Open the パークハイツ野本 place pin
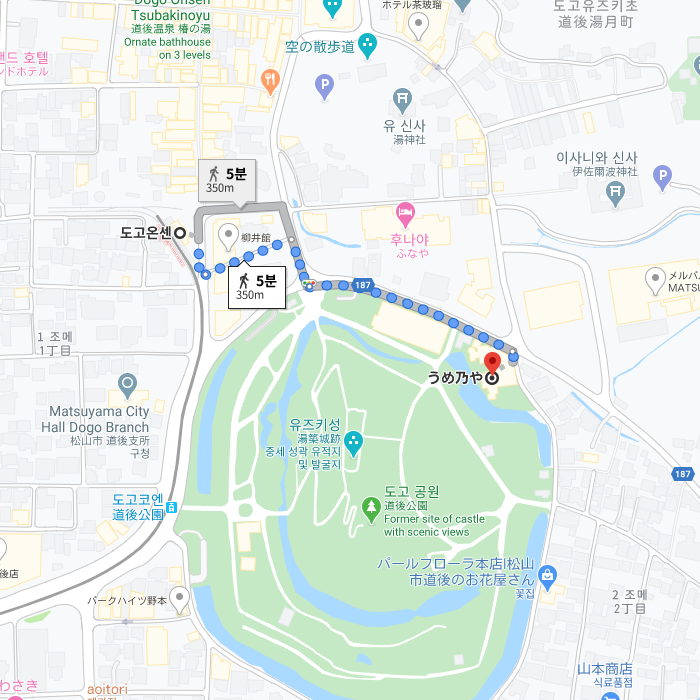This screenshot has width=700, height=700. (180, 599)
